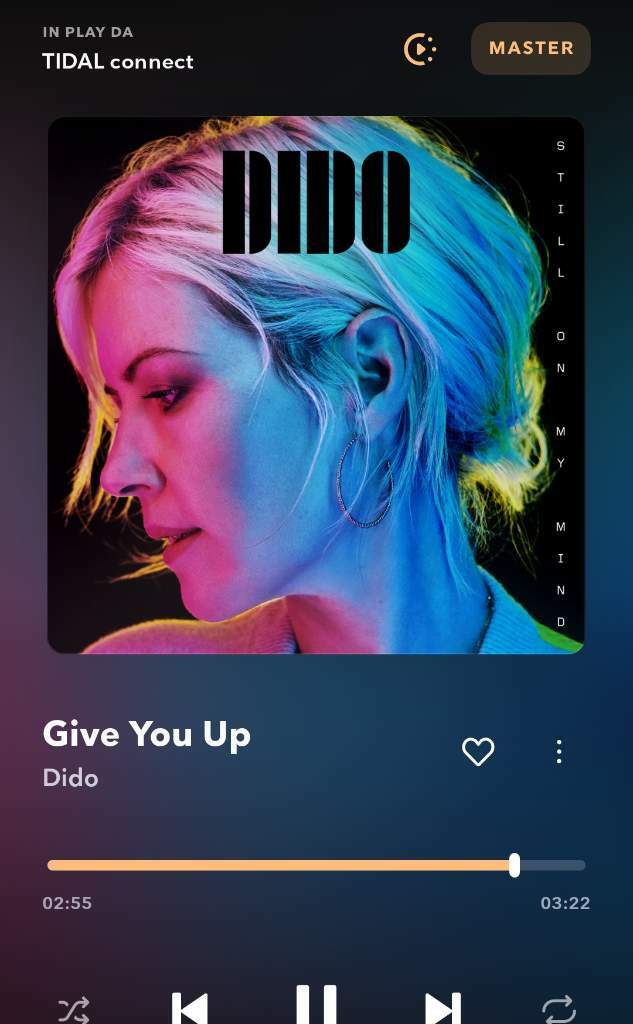Viewport: 633px width, 1024px height.
Task: Pause the current song
Action: [x=316, y=1006]
